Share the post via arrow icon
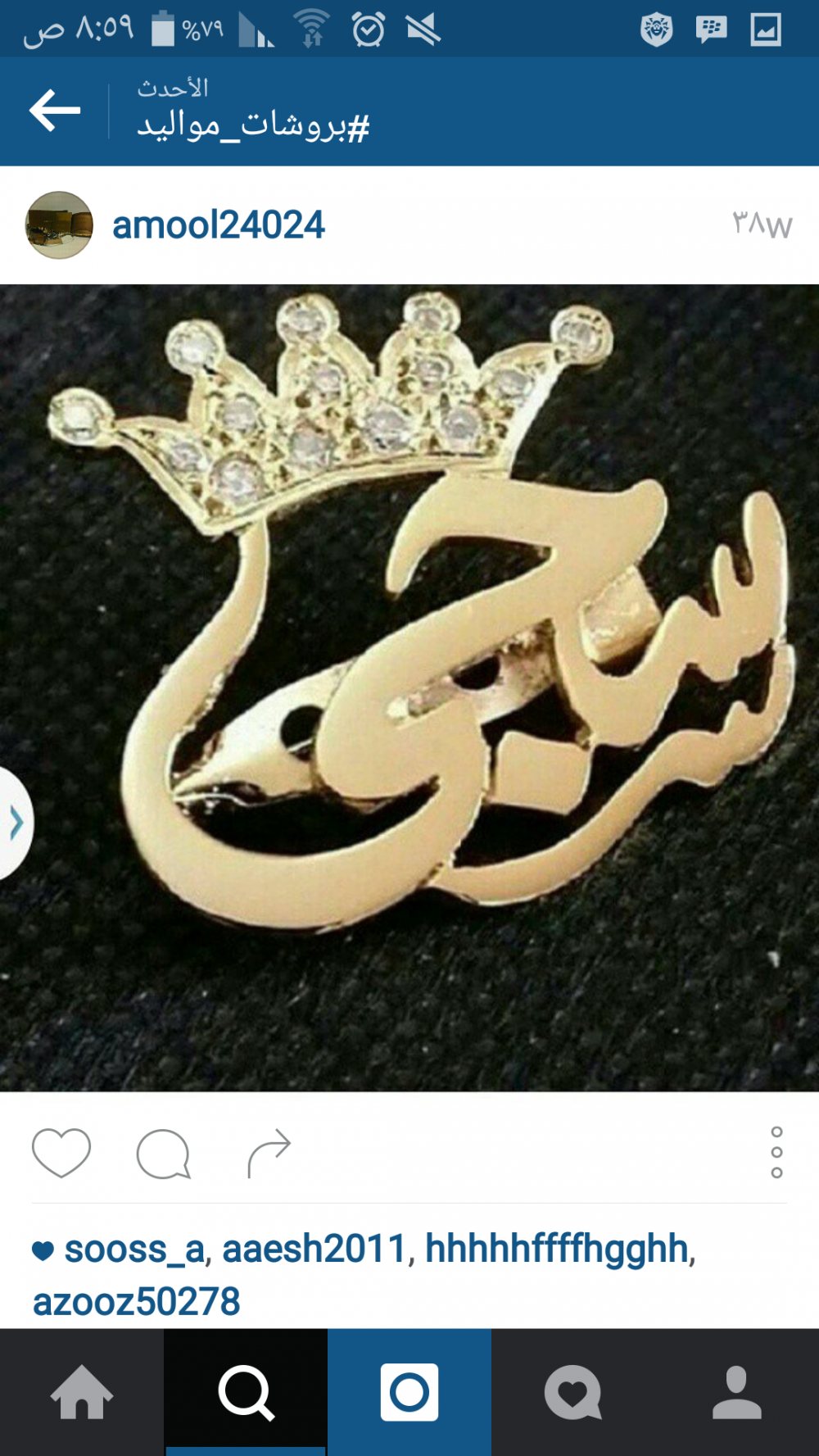Viewport: 819px width, 1456px height. tap(269, 1153)
